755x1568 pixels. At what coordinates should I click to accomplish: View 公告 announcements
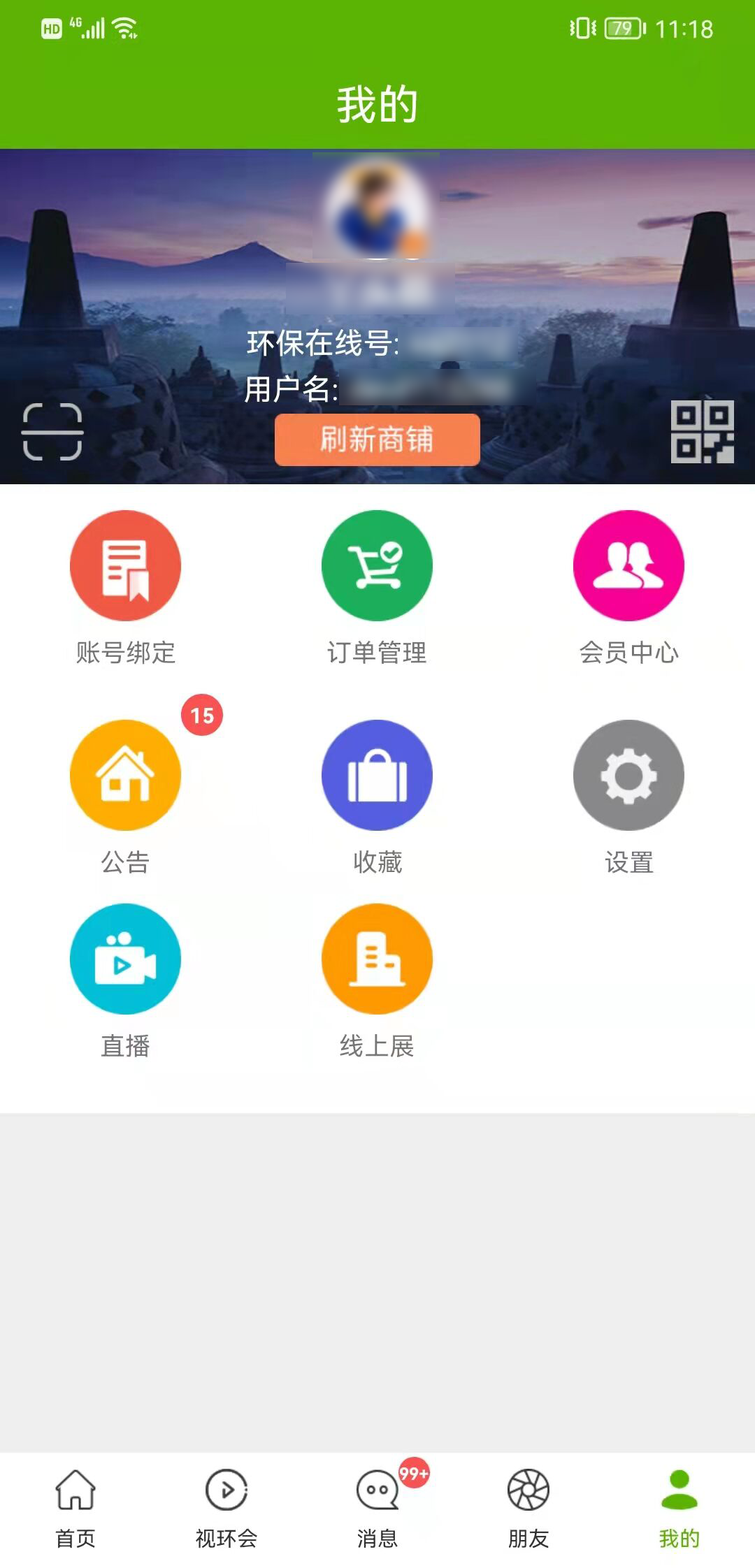coord(125,775)
